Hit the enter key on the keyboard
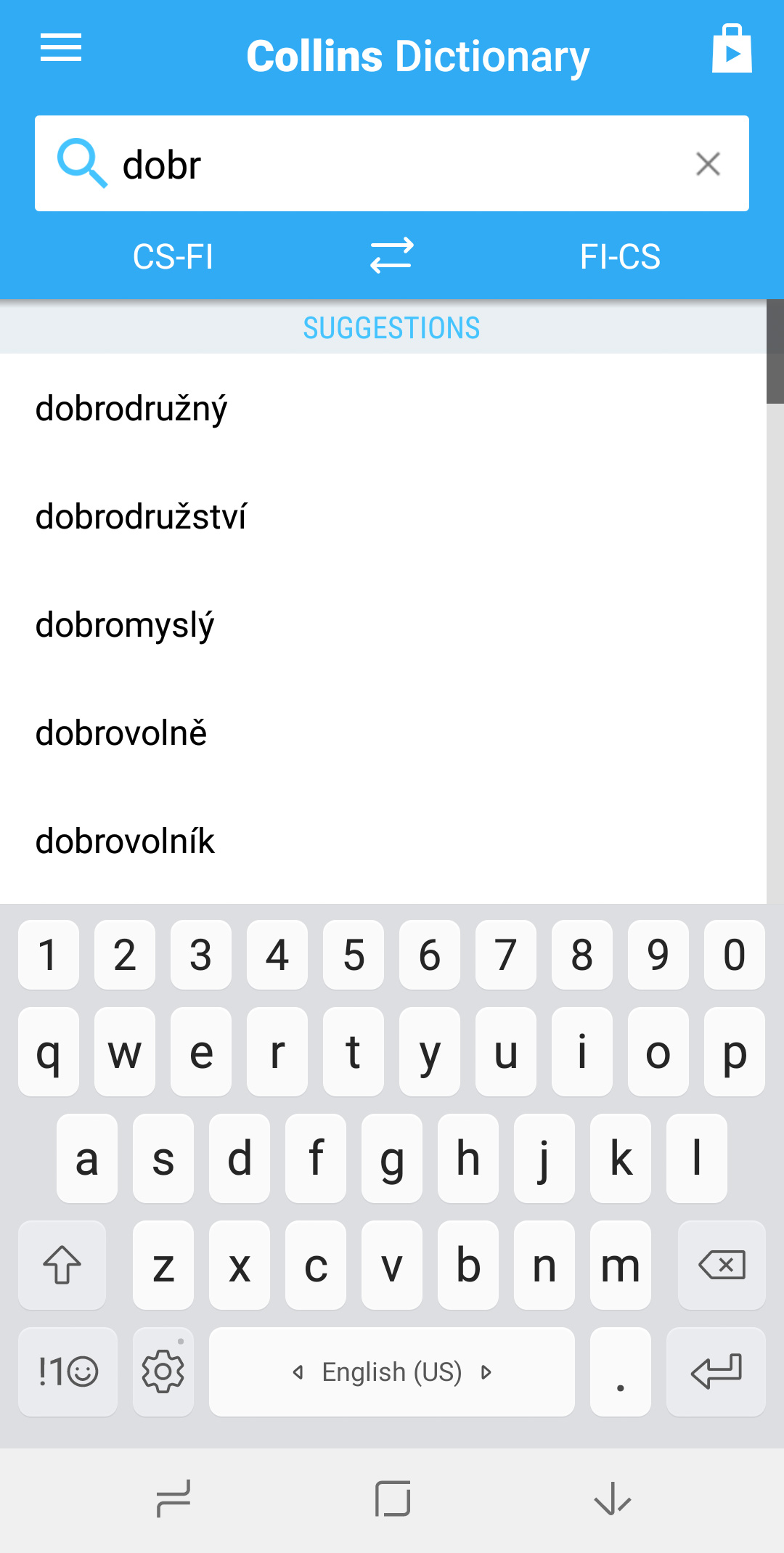Screen dimensions: 784x1553 click(716, 1371)
